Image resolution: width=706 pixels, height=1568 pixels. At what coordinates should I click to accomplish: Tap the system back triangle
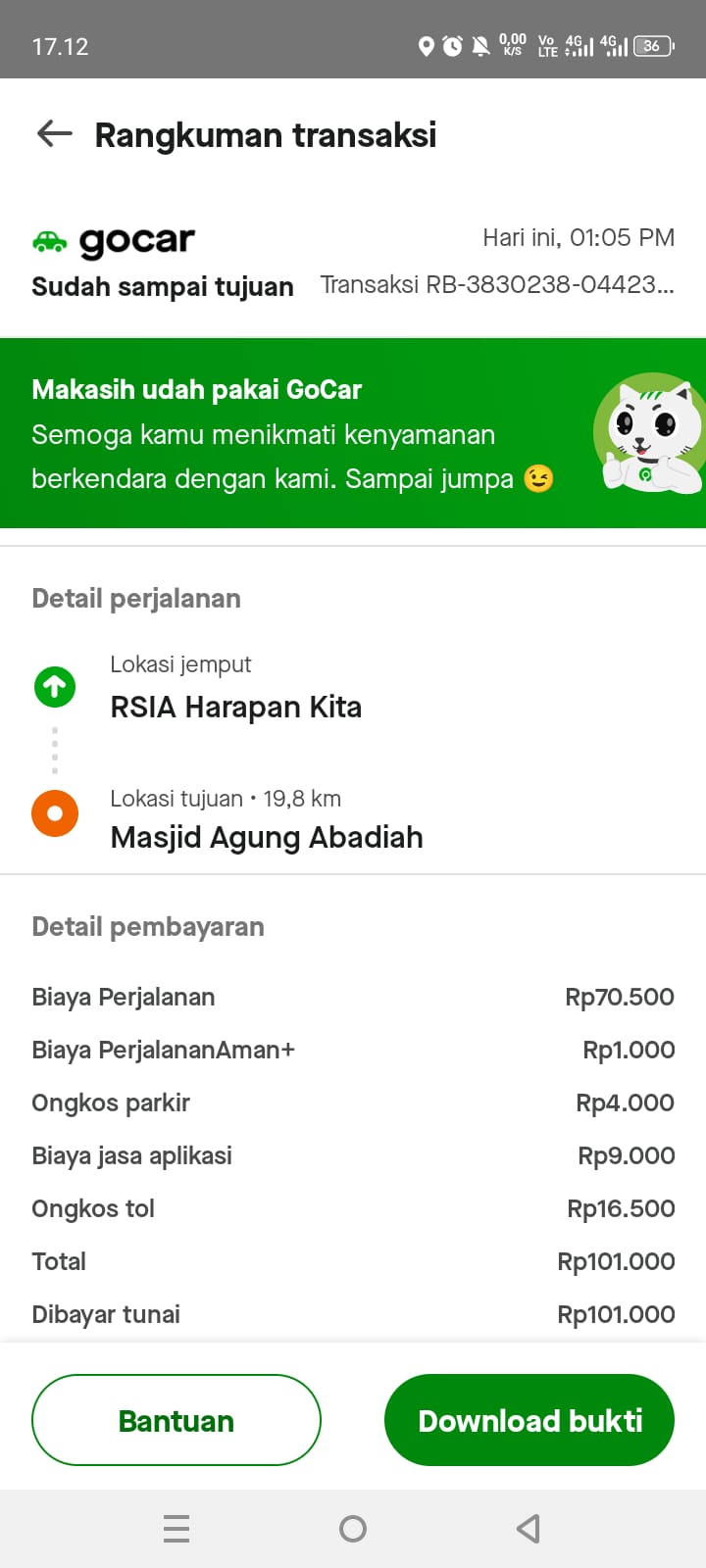[x=529, y=1529]
